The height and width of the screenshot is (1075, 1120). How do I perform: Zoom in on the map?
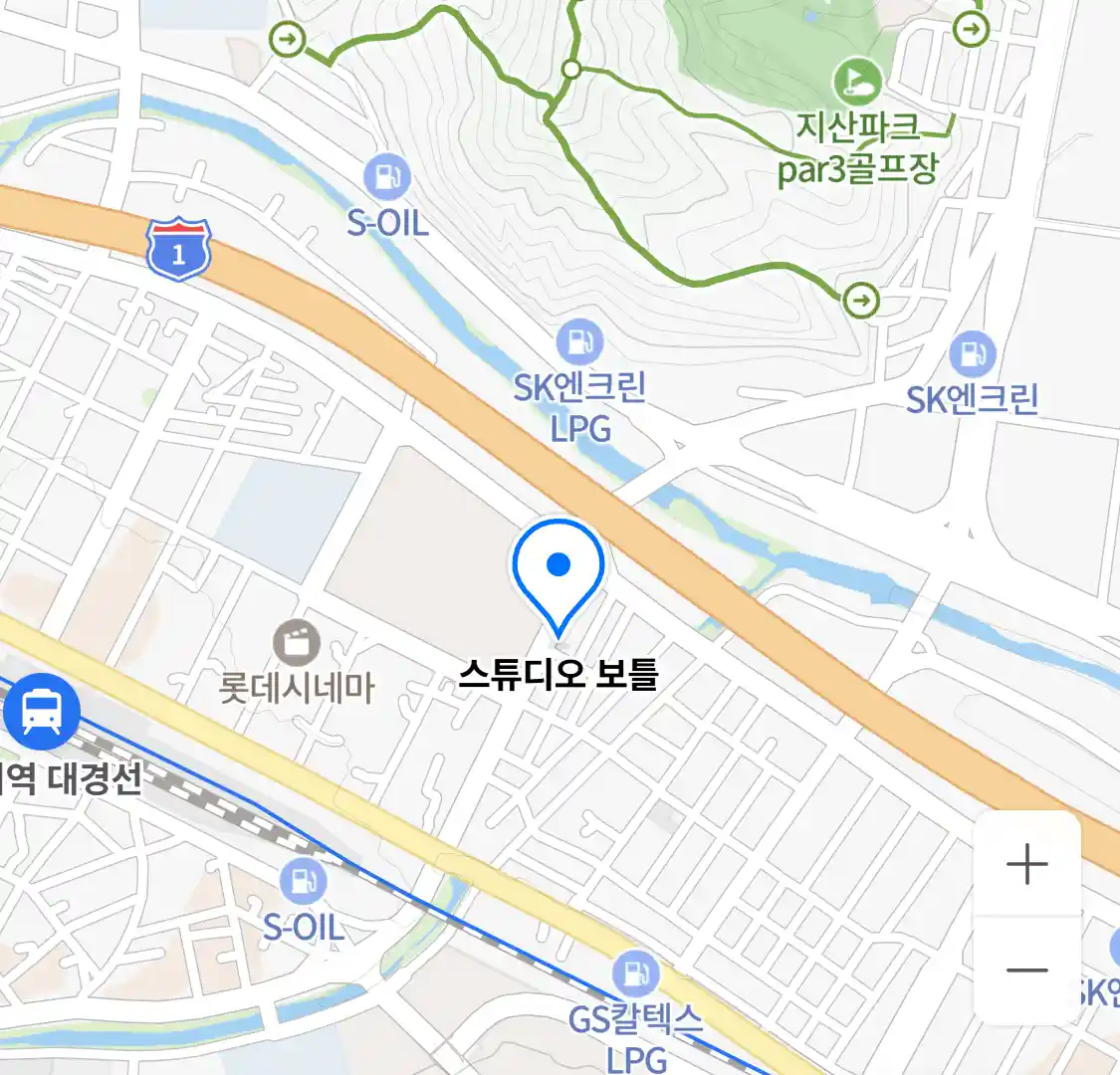tap(1026, 864)
